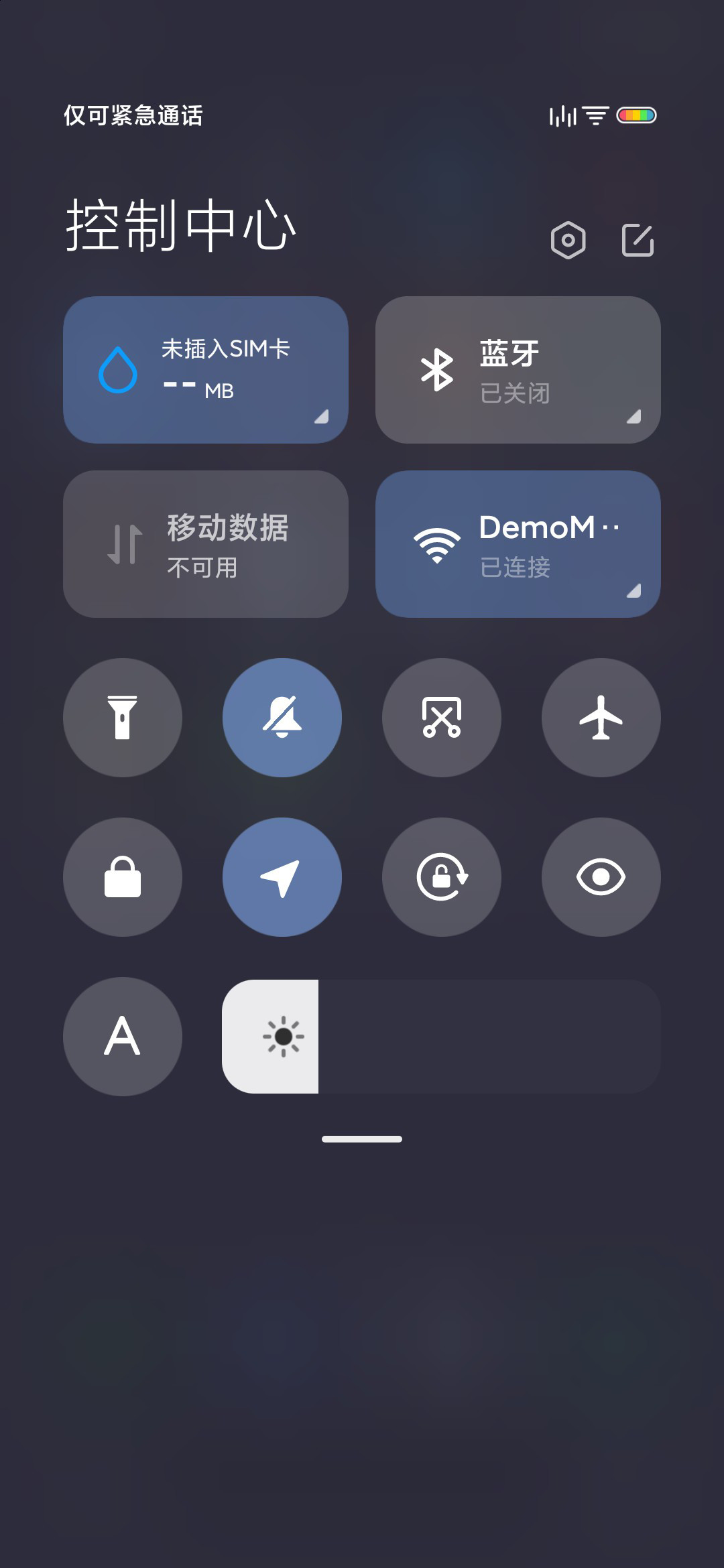724x1568 pixels.
Task: Set brightness by tapping the sun slider
Action: pyautogui.click(x=442, y=1037)
